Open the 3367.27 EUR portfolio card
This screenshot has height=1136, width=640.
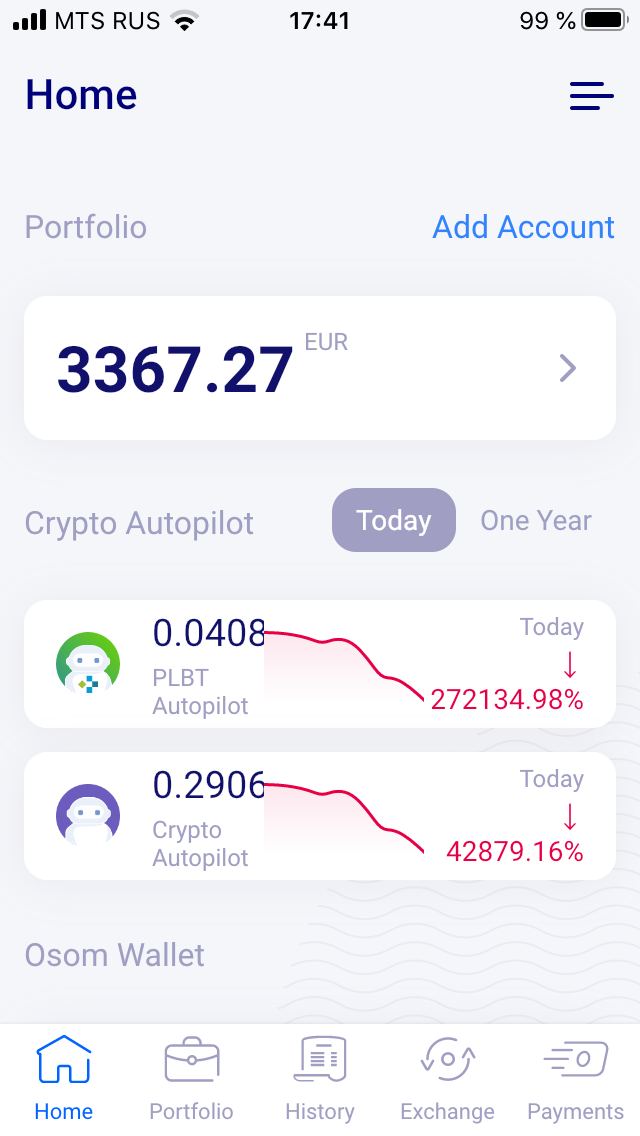(x=320, y=368)
